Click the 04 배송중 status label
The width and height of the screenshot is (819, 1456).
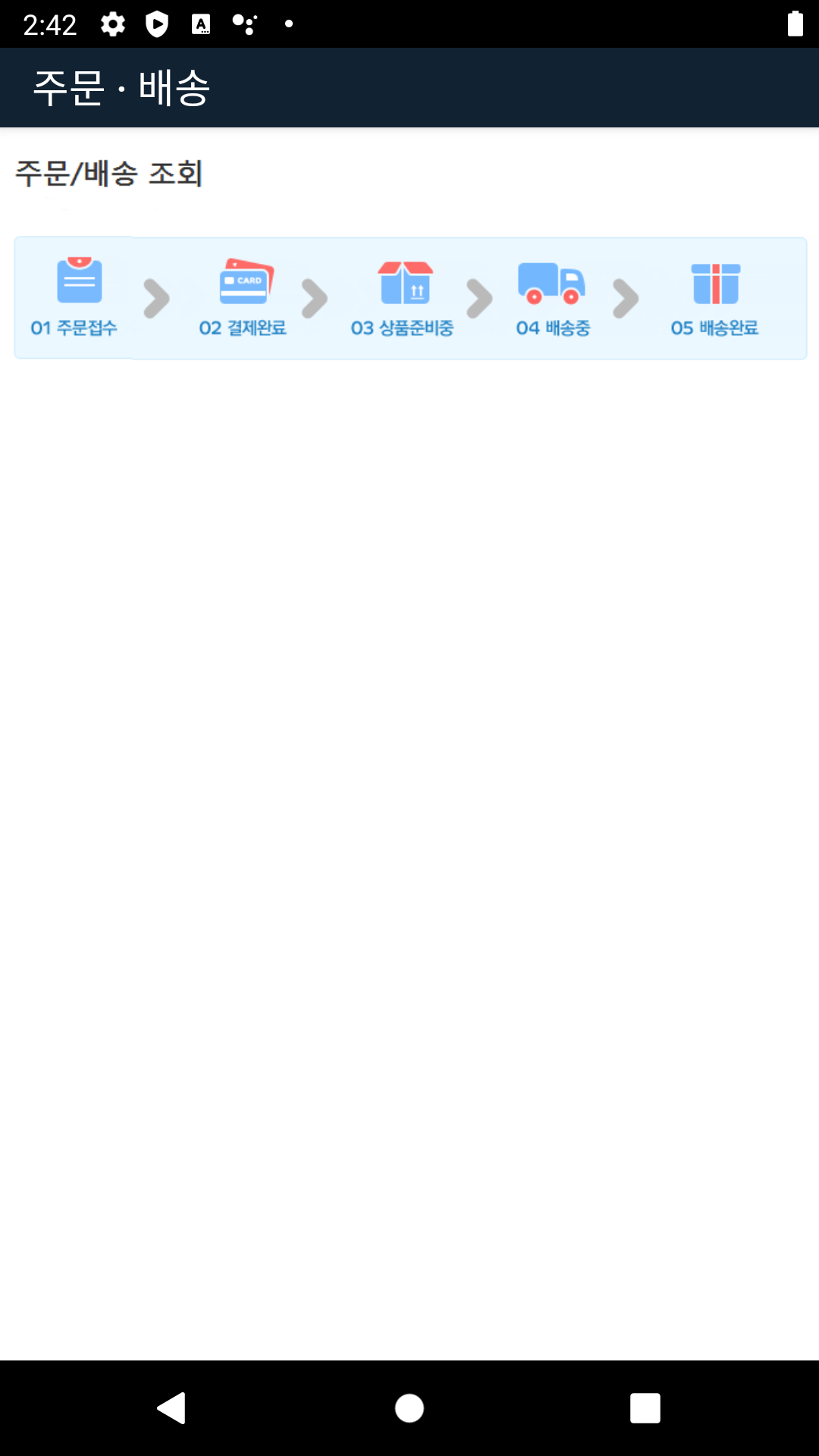(553, 328)
